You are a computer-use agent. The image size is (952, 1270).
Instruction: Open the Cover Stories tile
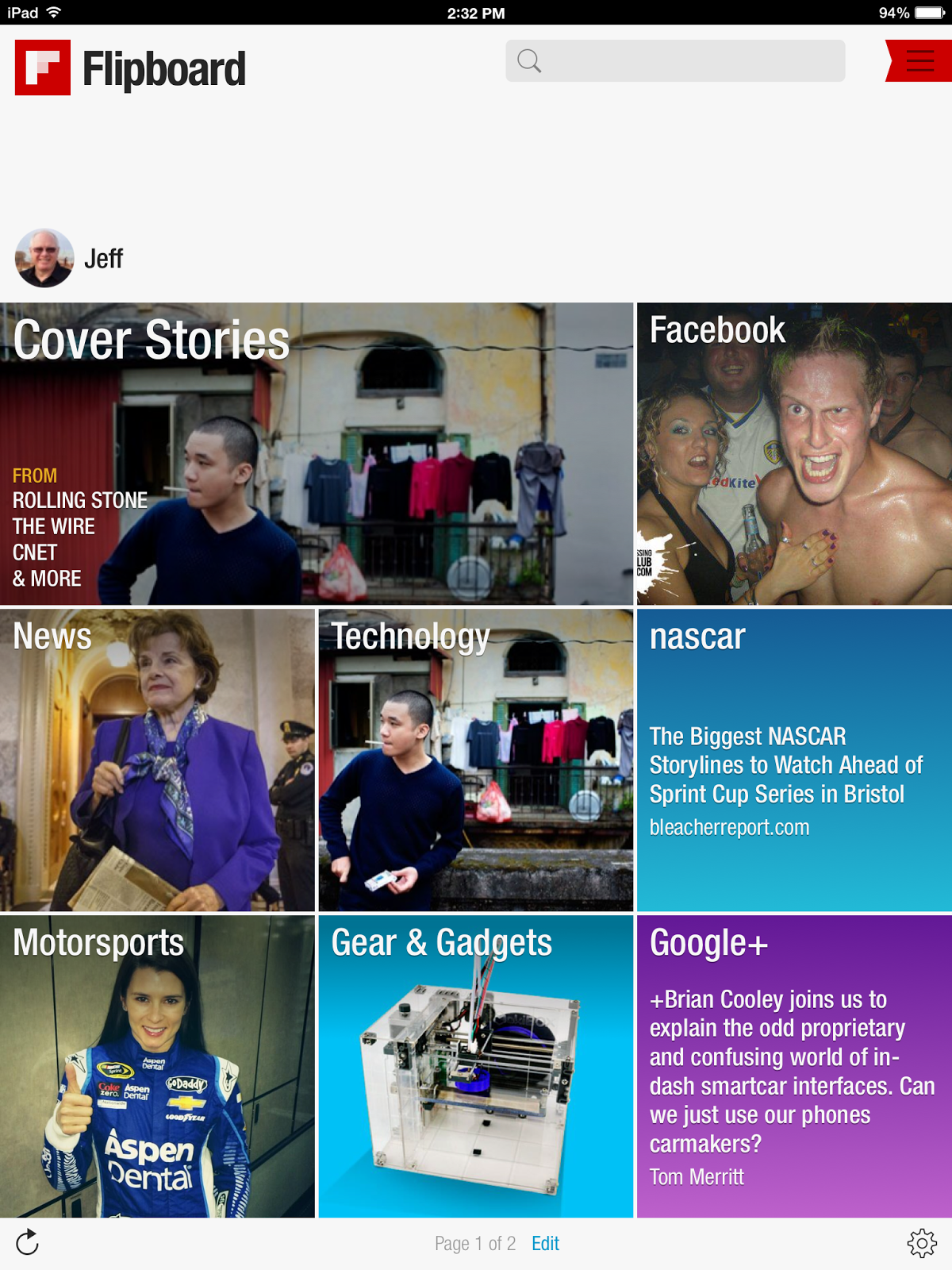317,454
